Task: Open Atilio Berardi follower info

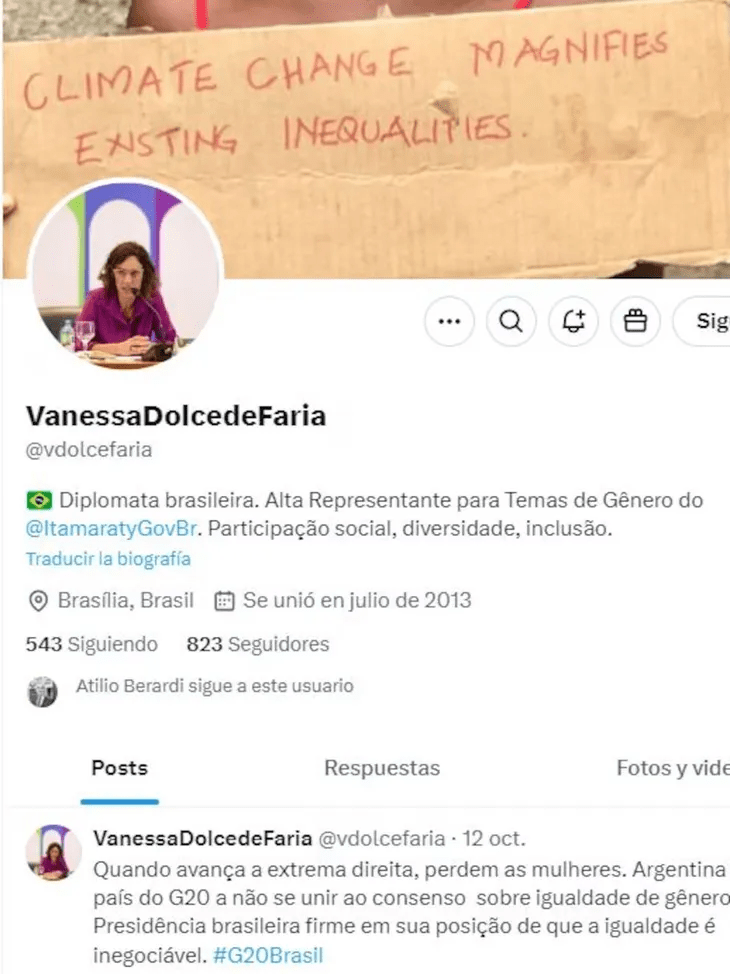Action: click(214, 687)
